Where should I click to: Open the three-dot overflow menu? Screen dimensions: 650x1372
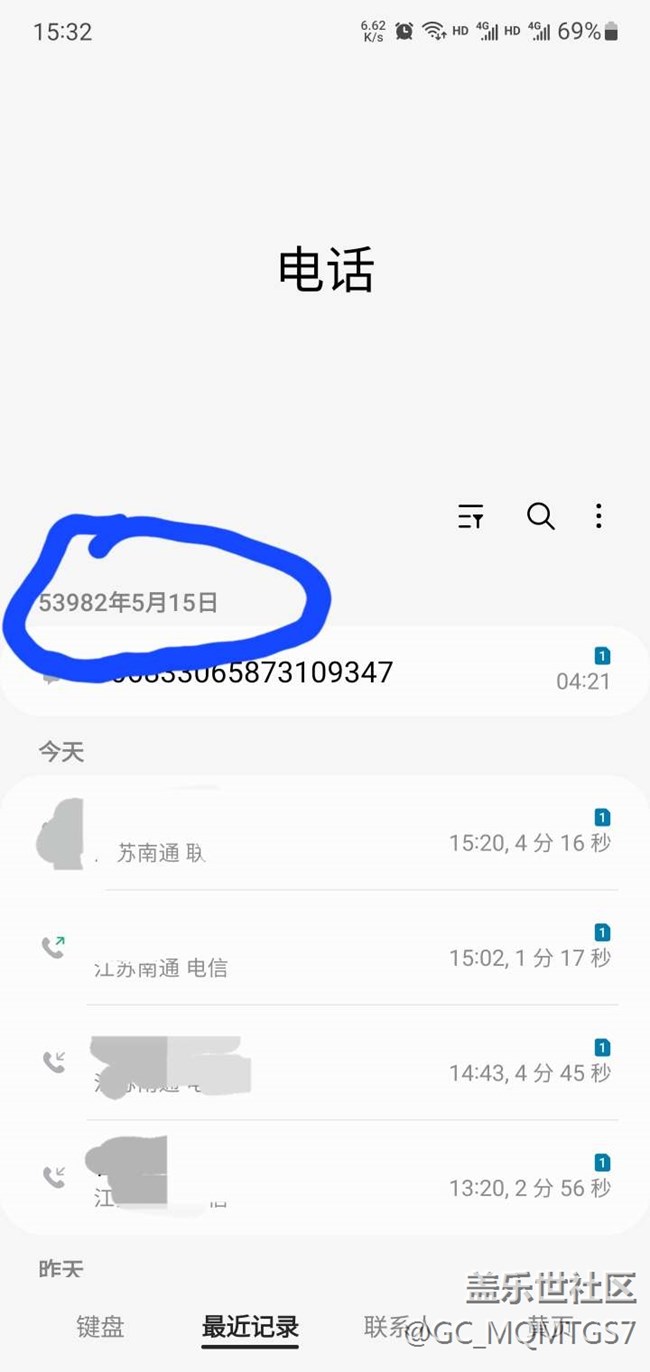(598, 517)
